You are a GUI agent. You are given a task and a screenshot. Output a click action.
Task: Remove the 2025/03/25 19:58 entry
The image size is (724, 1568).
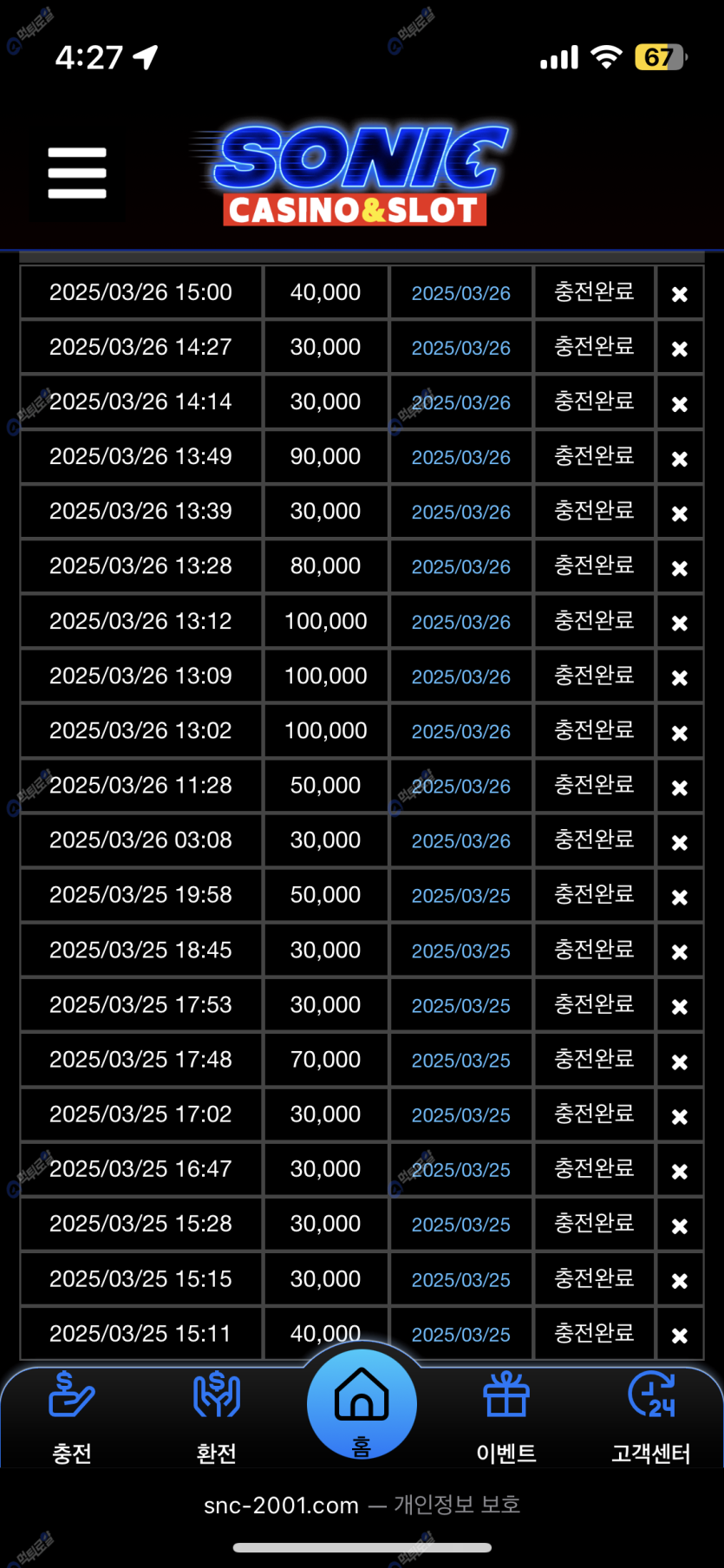pyautogui.click(x=680, y=897)
